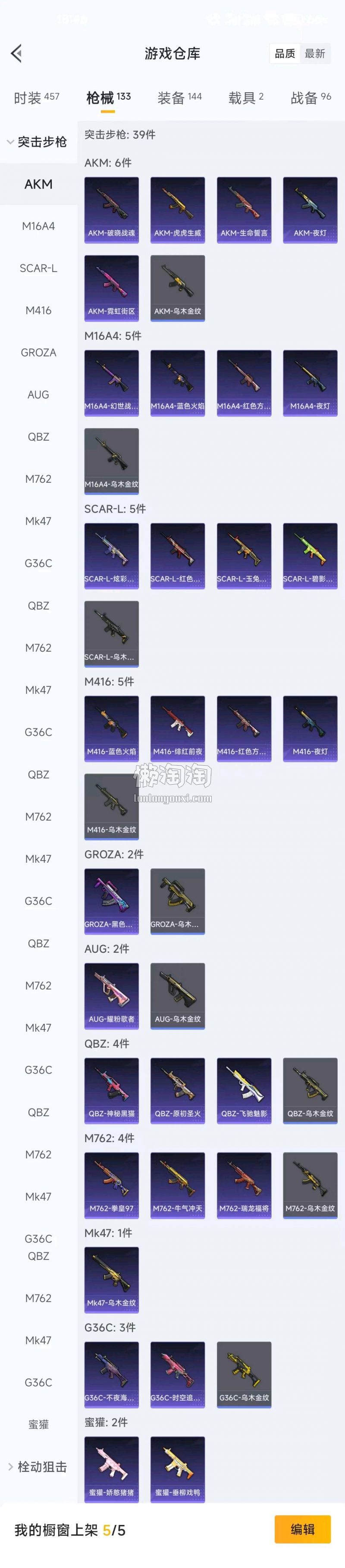This screenshot has width=345, height=1568.
Task: Select M16A4 in the side list
Action: 38,226
